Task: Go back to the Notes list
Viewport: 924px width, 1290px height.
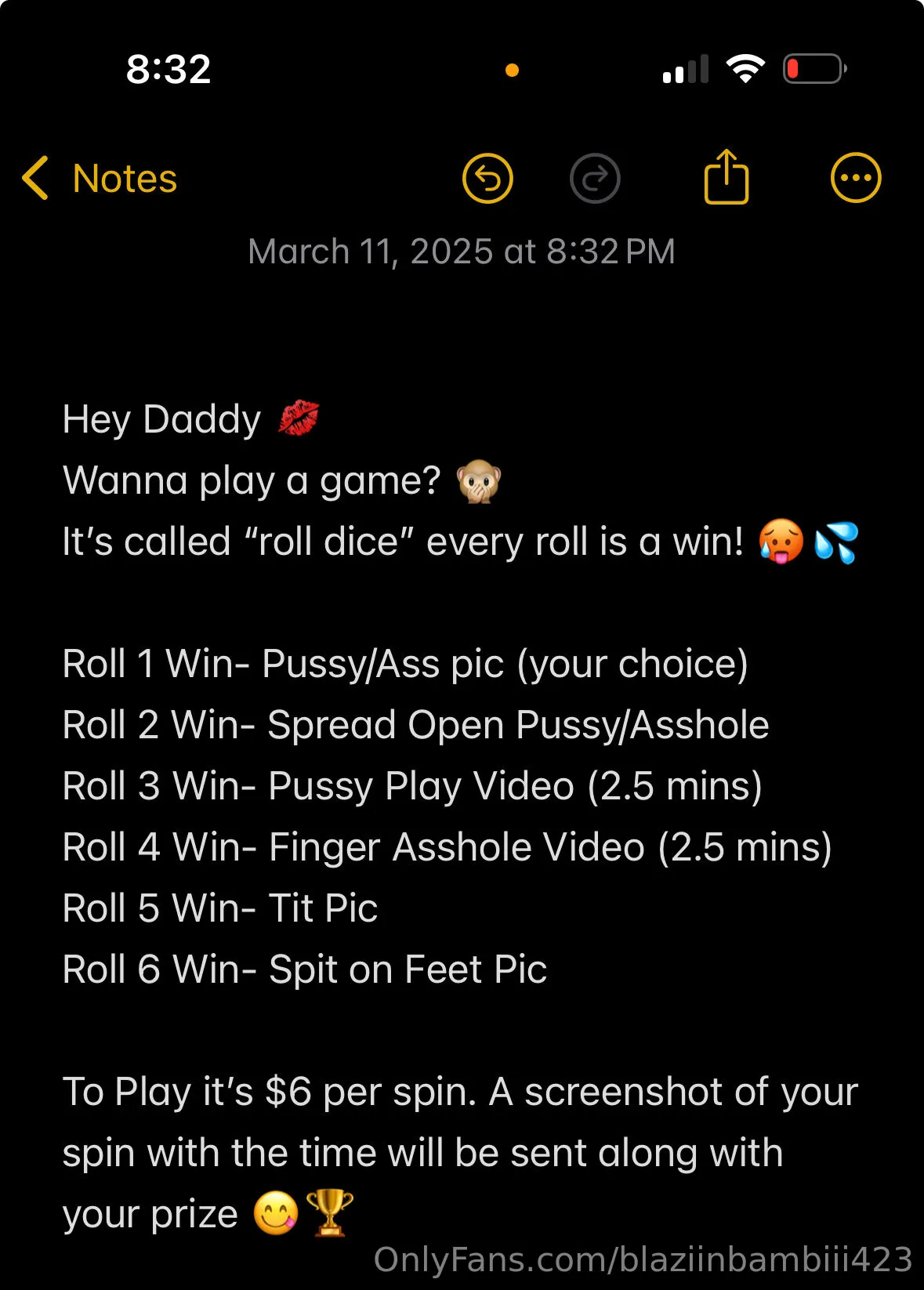Action: (x=100, y=179)
